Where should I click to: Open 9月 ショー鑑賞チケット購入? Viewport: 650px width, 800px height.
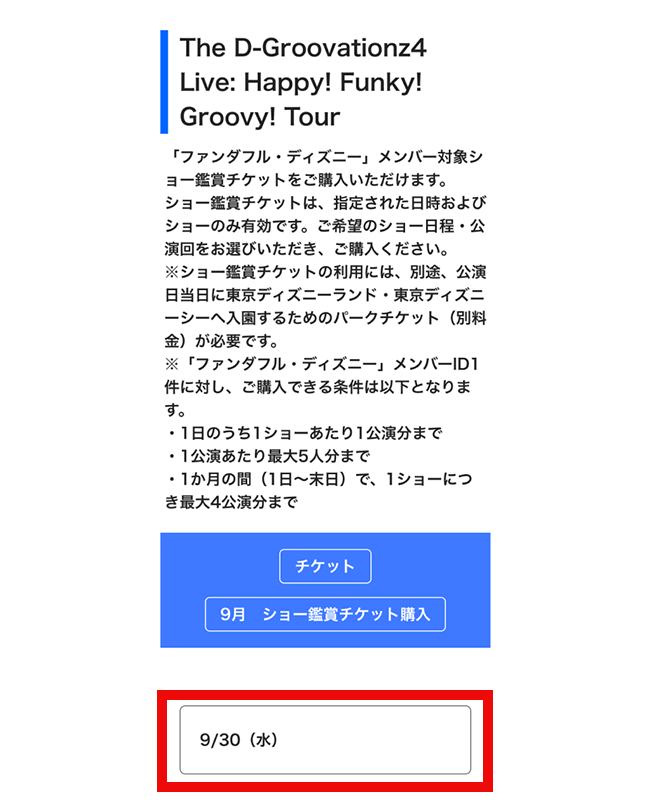[x=325, y=614]
